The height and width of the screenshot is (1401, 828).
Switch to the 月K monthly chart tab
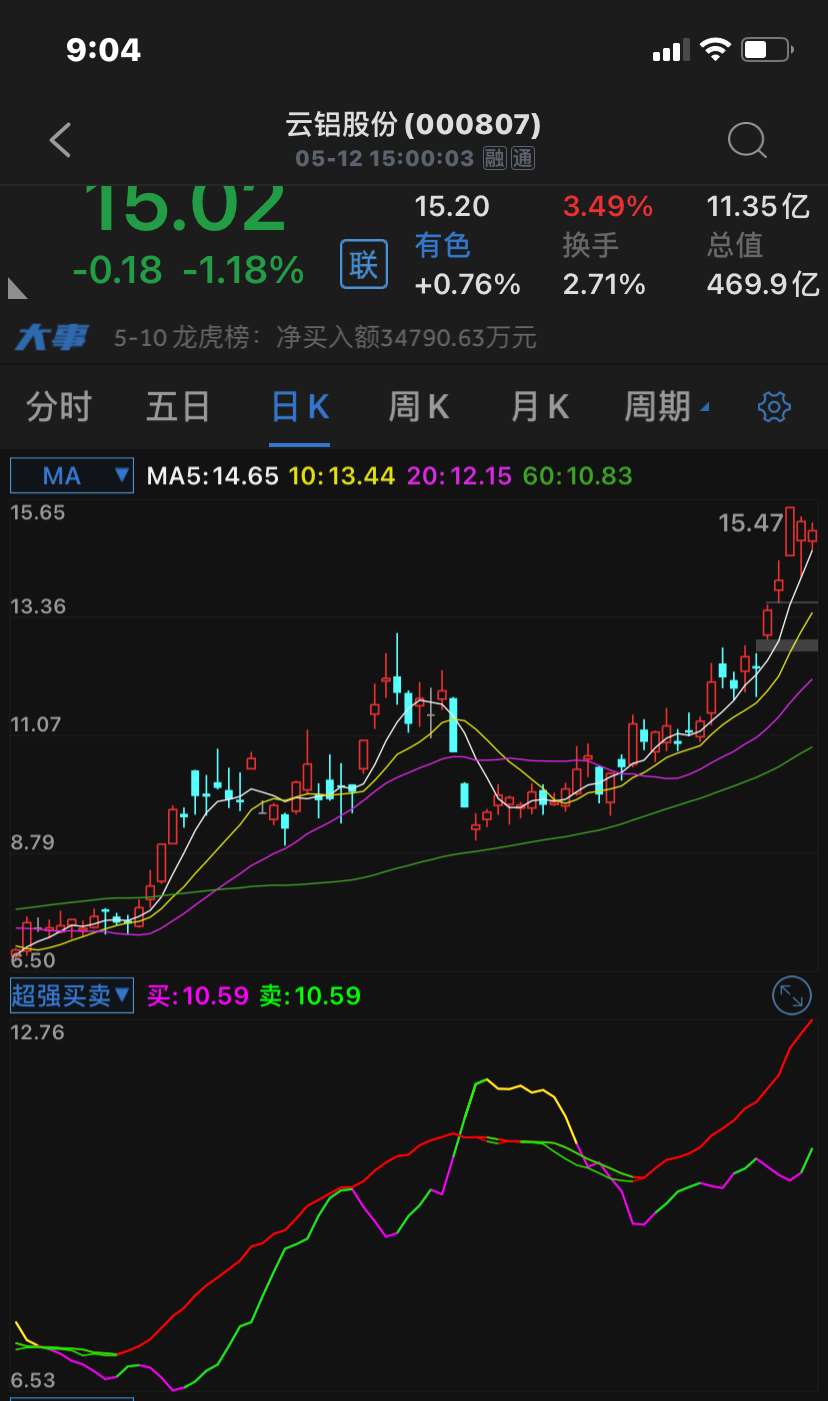[x=537, y=406]
